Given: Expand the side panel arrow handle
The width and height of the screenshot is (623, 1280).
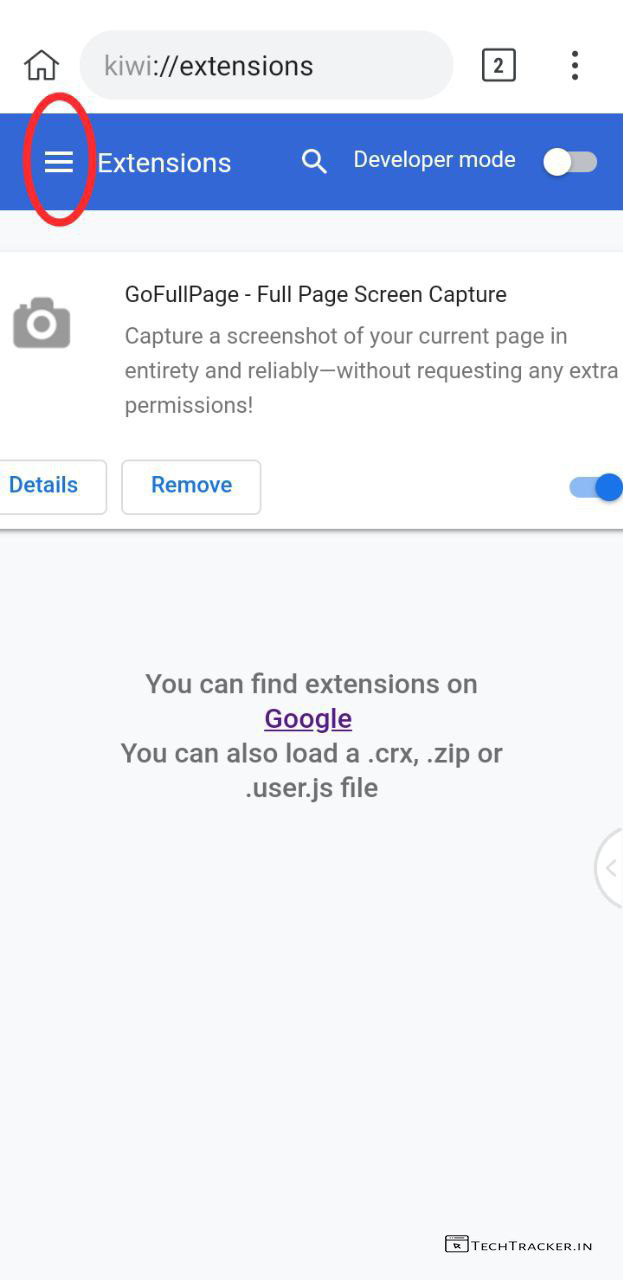Looking at the screenshot, I should pyautogui.click(x=610, y=868).
